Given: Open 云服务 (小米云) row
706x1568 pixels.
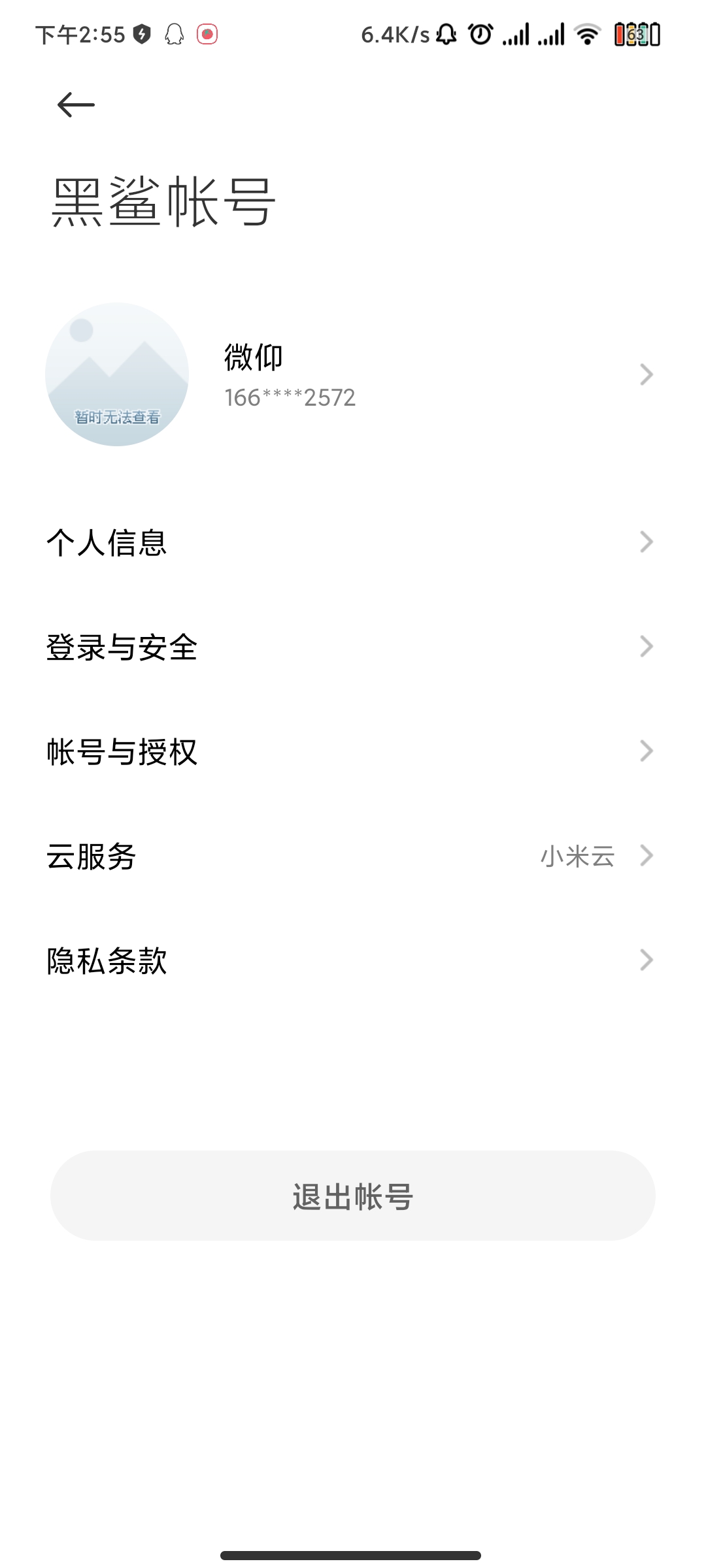Looking at the screenshot, I should (x=353, y=856).
